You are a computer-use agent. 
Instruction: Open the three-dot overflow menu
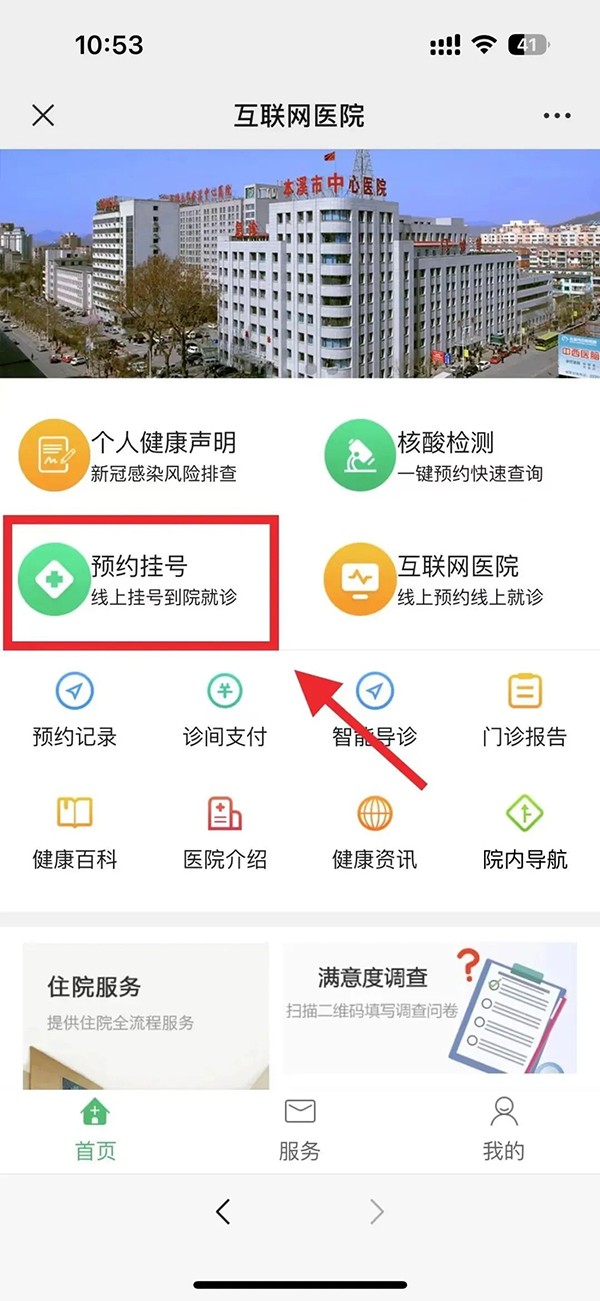pos(557,116)
